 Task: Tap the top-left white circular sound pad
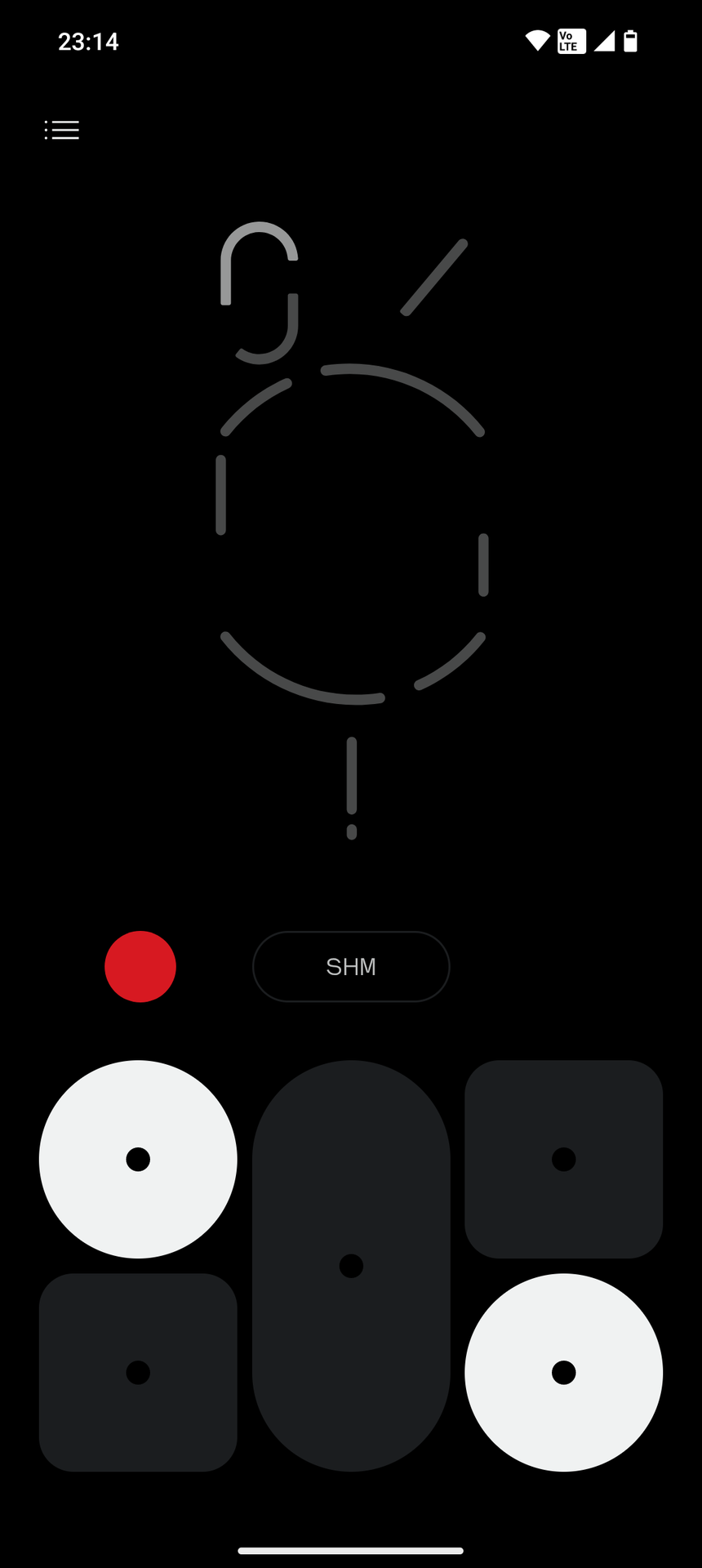137,1160
